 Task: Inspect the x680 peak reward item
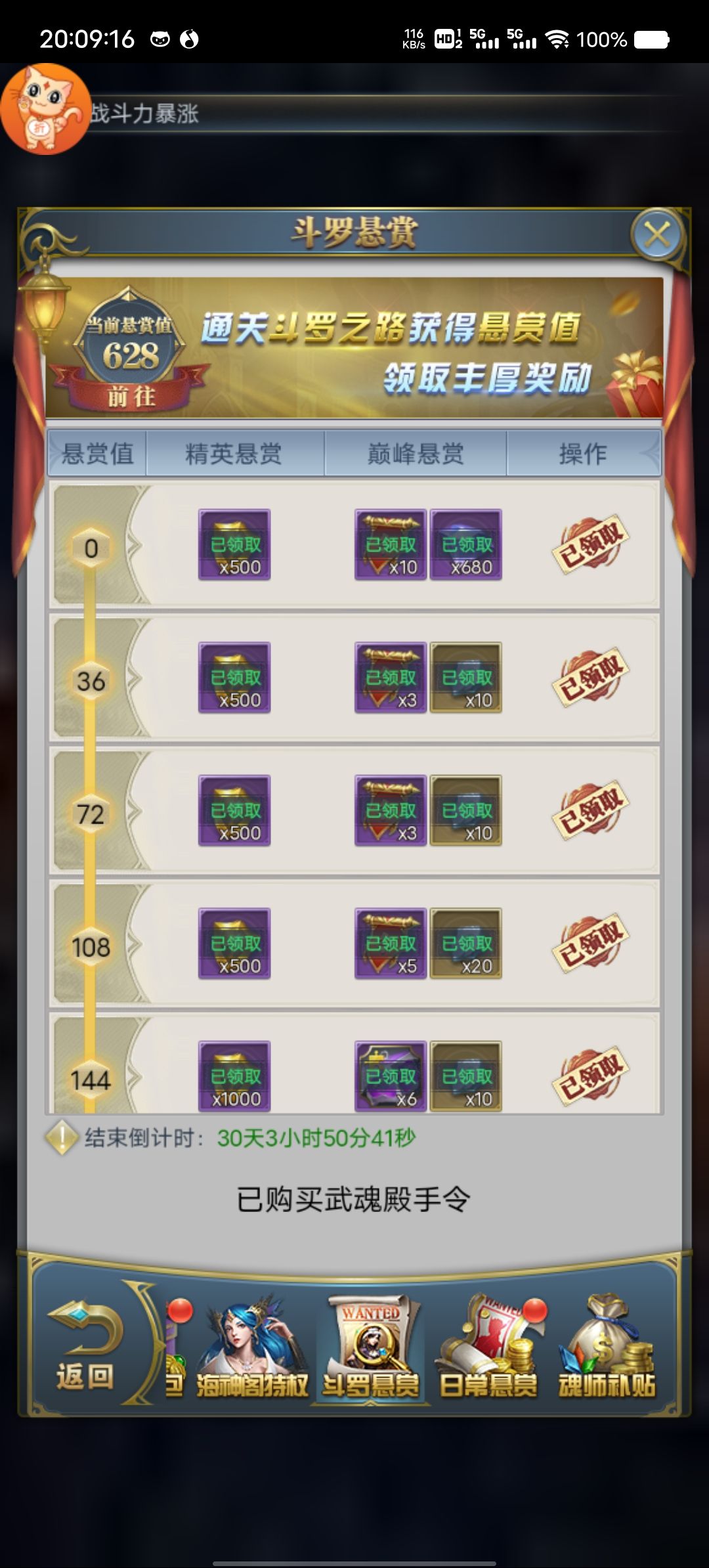coord(466,545)
